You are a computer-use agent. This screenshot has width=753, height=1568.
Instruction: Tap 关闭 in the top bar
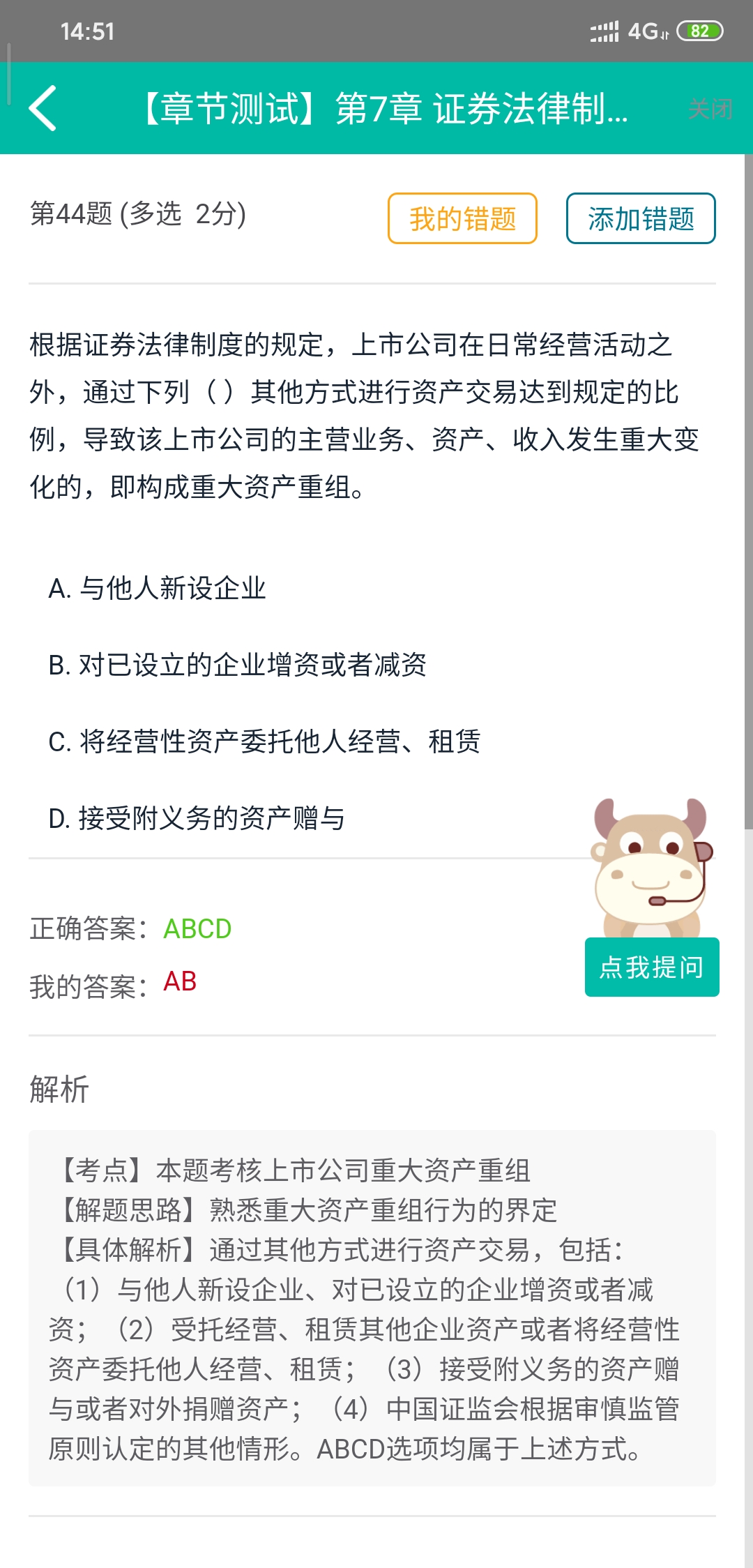point(710,109)
